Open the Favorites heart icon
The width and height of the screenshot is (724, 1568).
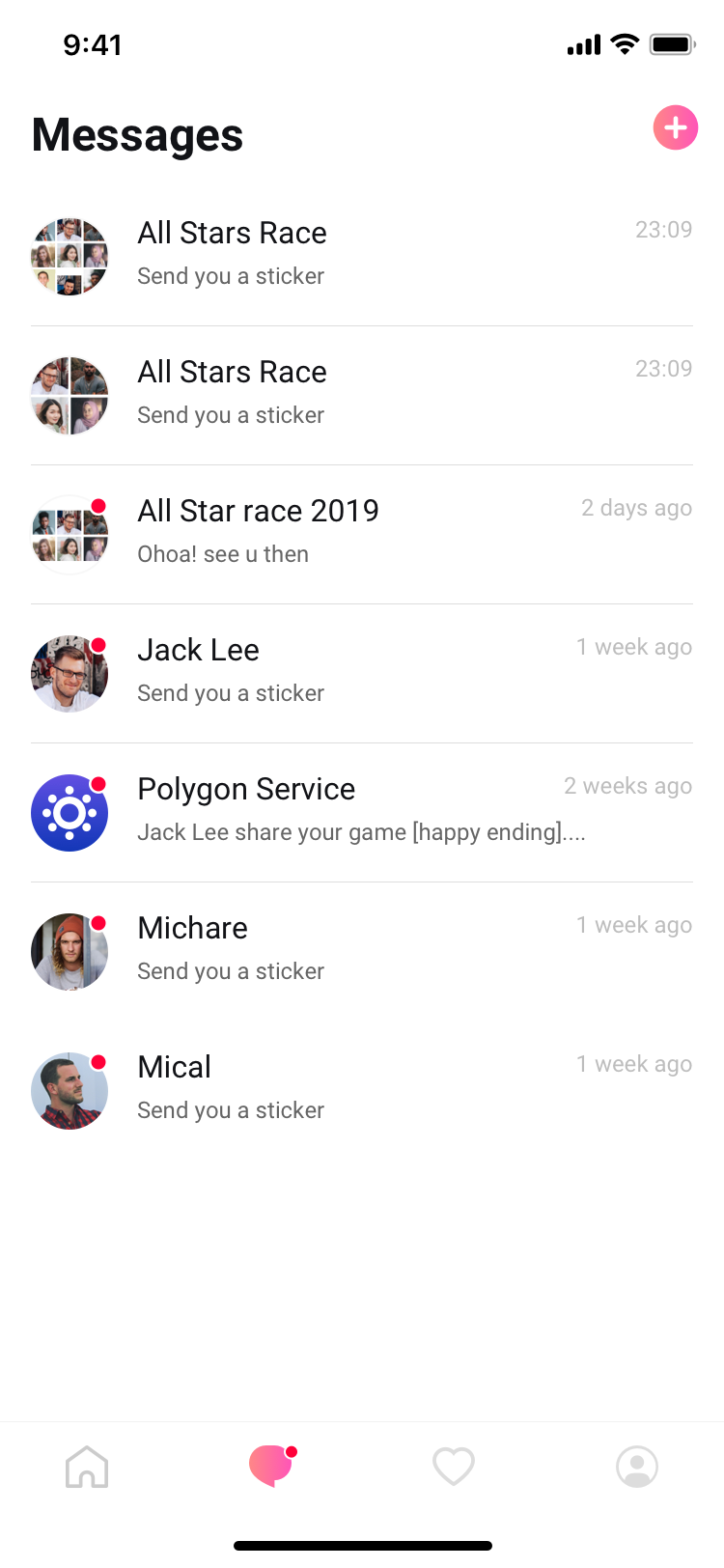(454, 1466)
